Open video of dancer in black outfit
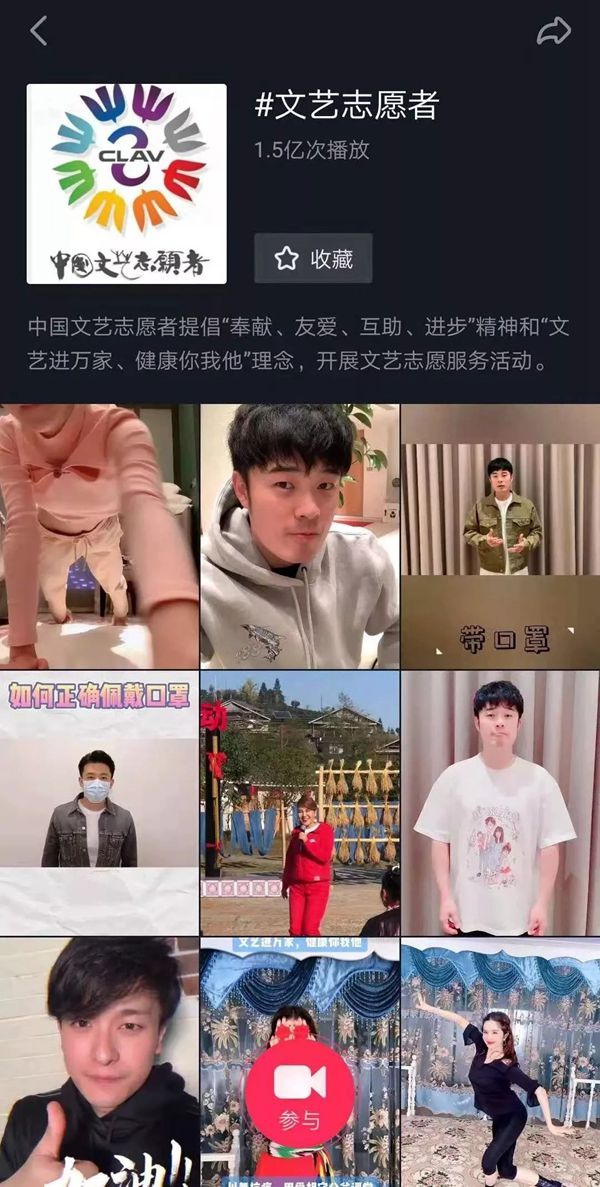 [500, 1060]
